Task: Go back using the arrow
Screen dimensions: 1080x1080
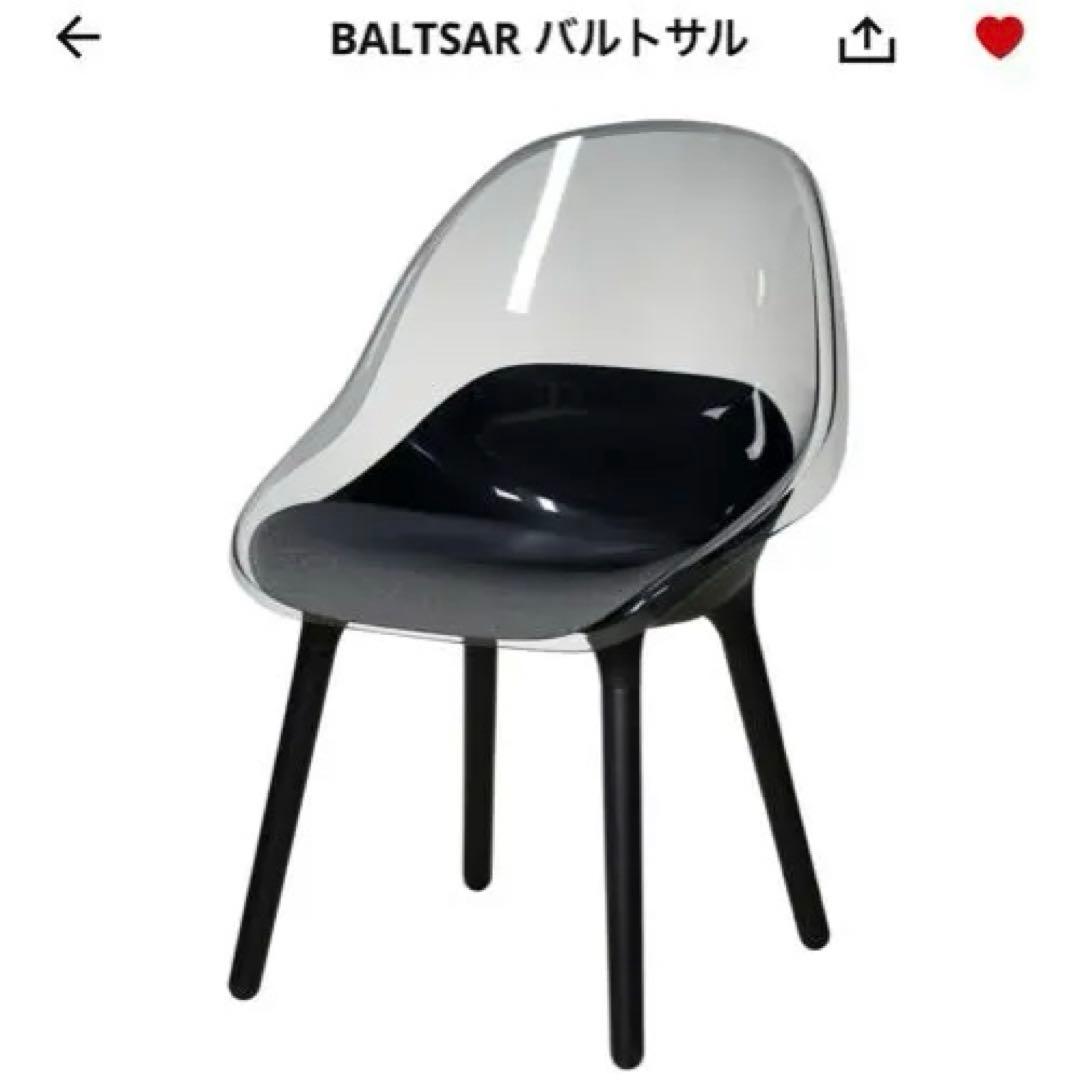Action: pos(78,39)
